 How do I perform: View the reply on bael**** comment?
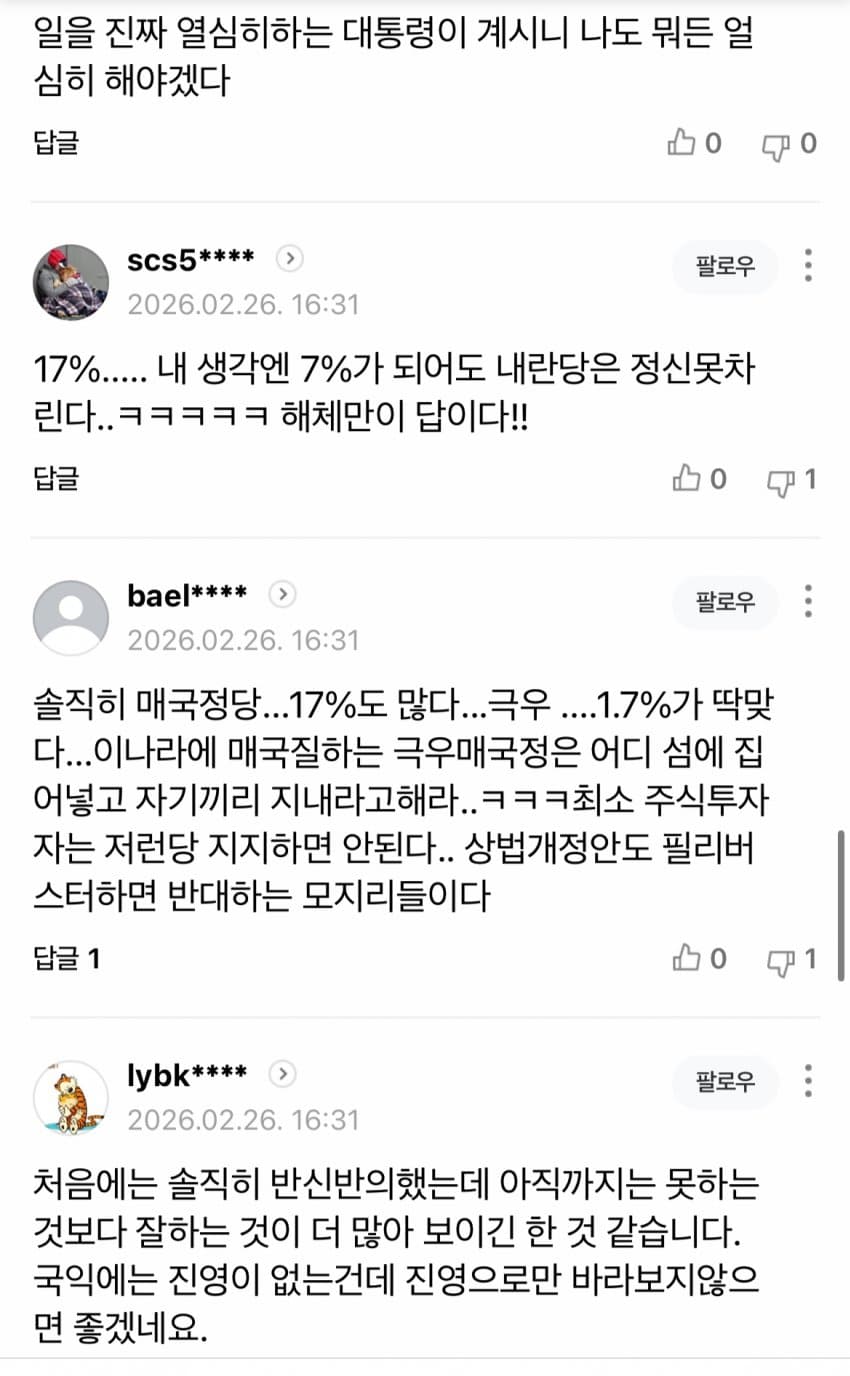66,960
